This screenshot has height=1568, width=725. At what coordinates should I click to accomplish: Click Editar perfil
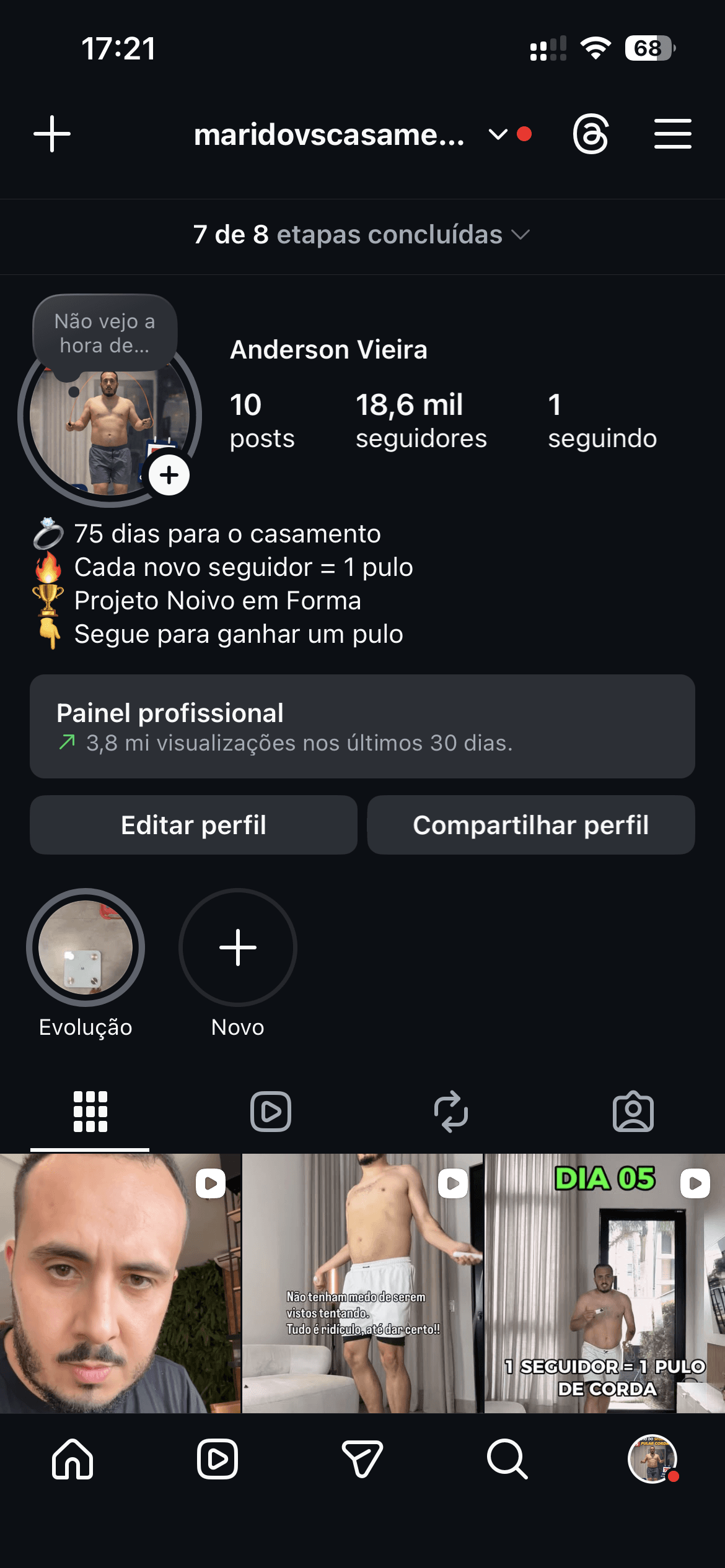pyautogui.click(x=193, y=825)
